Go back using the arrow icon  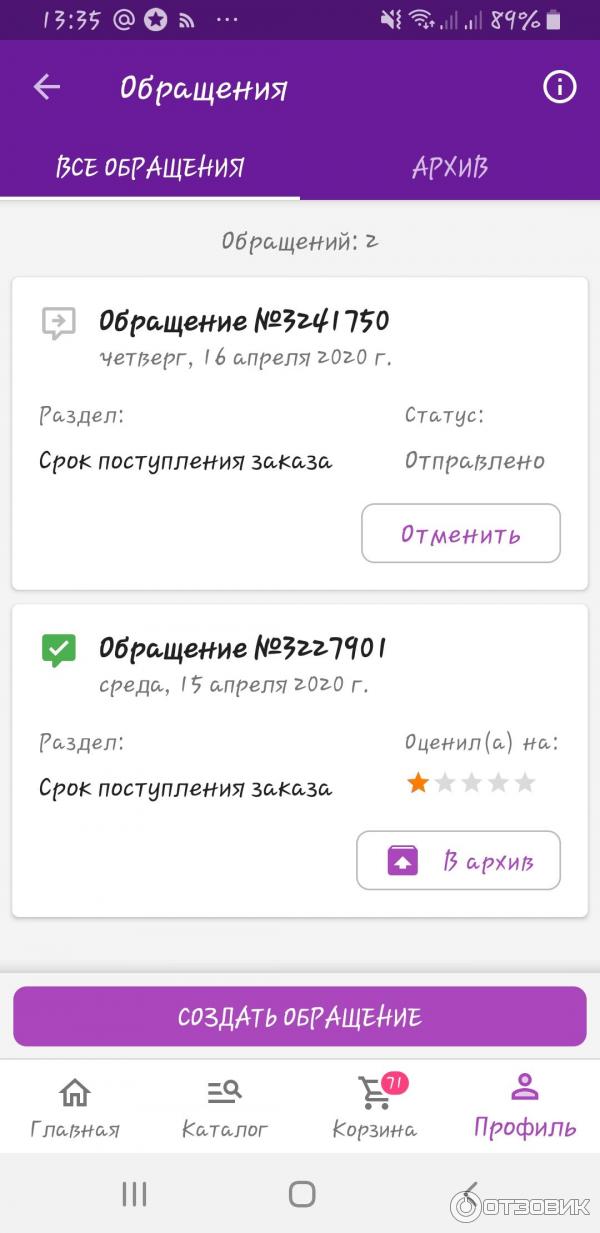tap(47, 87)
